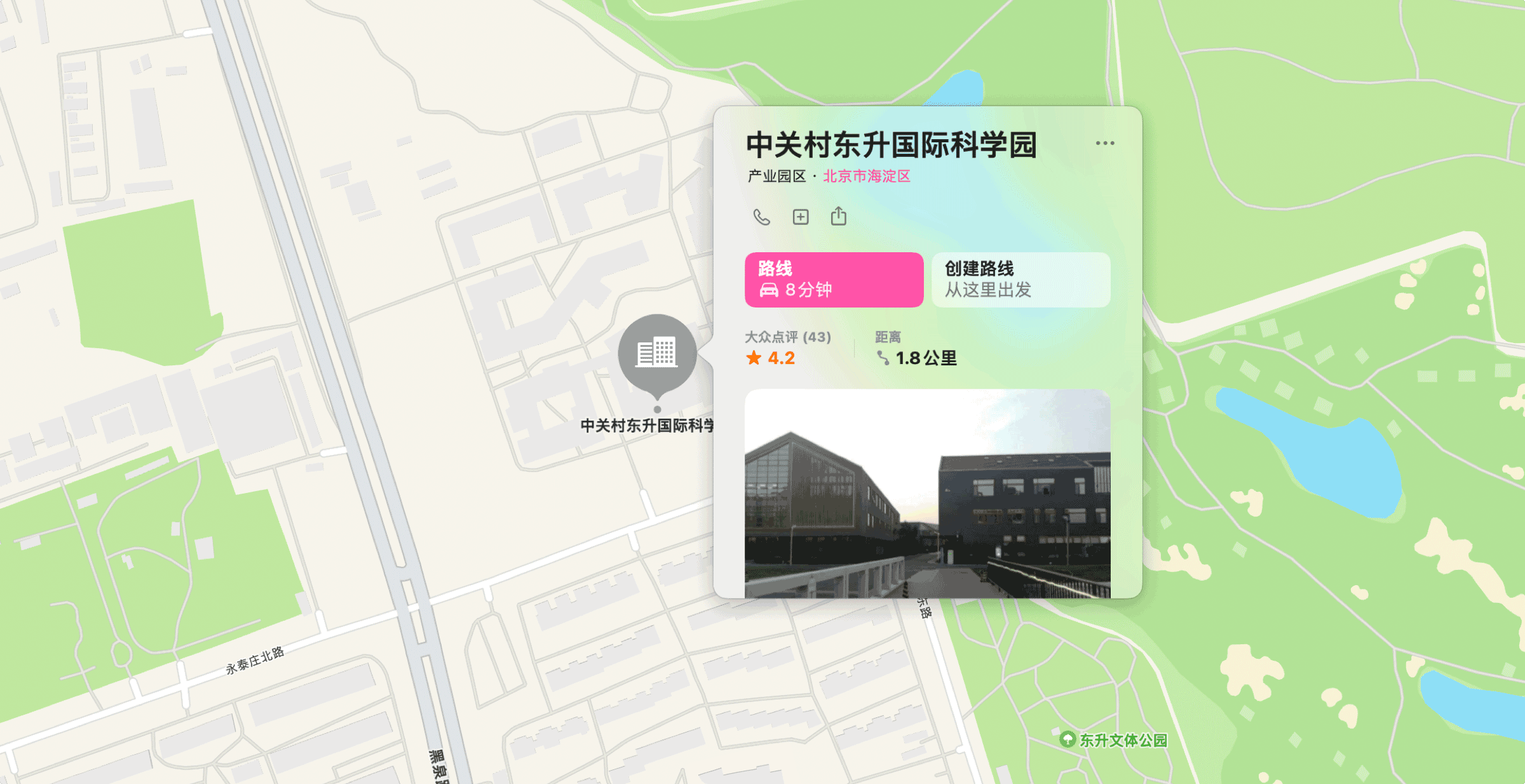This screenshot has height=784, width=1525.
Task: Add this place with the plus icon
Action: click(801, 217)
